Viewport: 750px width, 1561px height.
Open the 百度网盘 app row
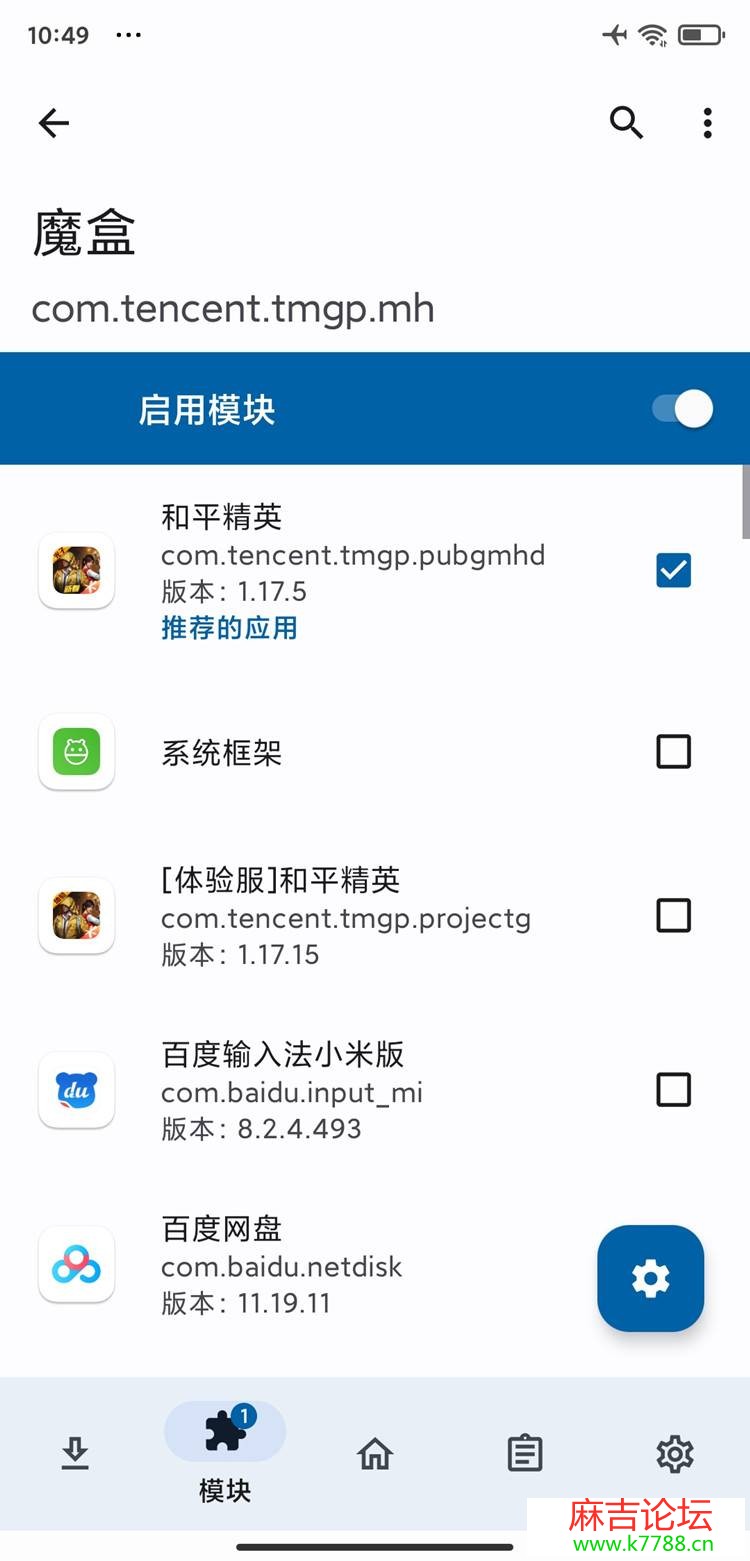(x=300, y=1265)
